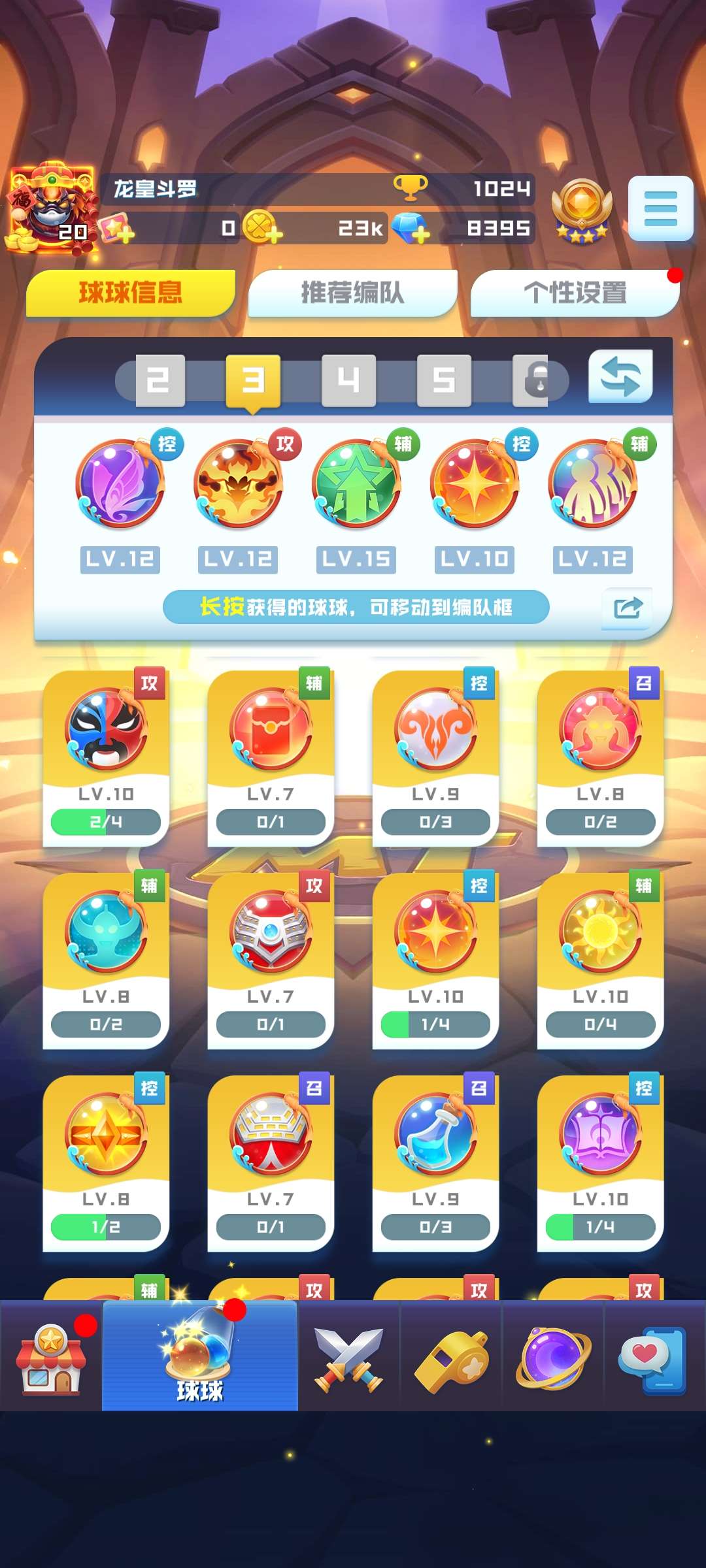Open the shop tab in bottom bar
Screen dimensions: 706x1568
51,1358
